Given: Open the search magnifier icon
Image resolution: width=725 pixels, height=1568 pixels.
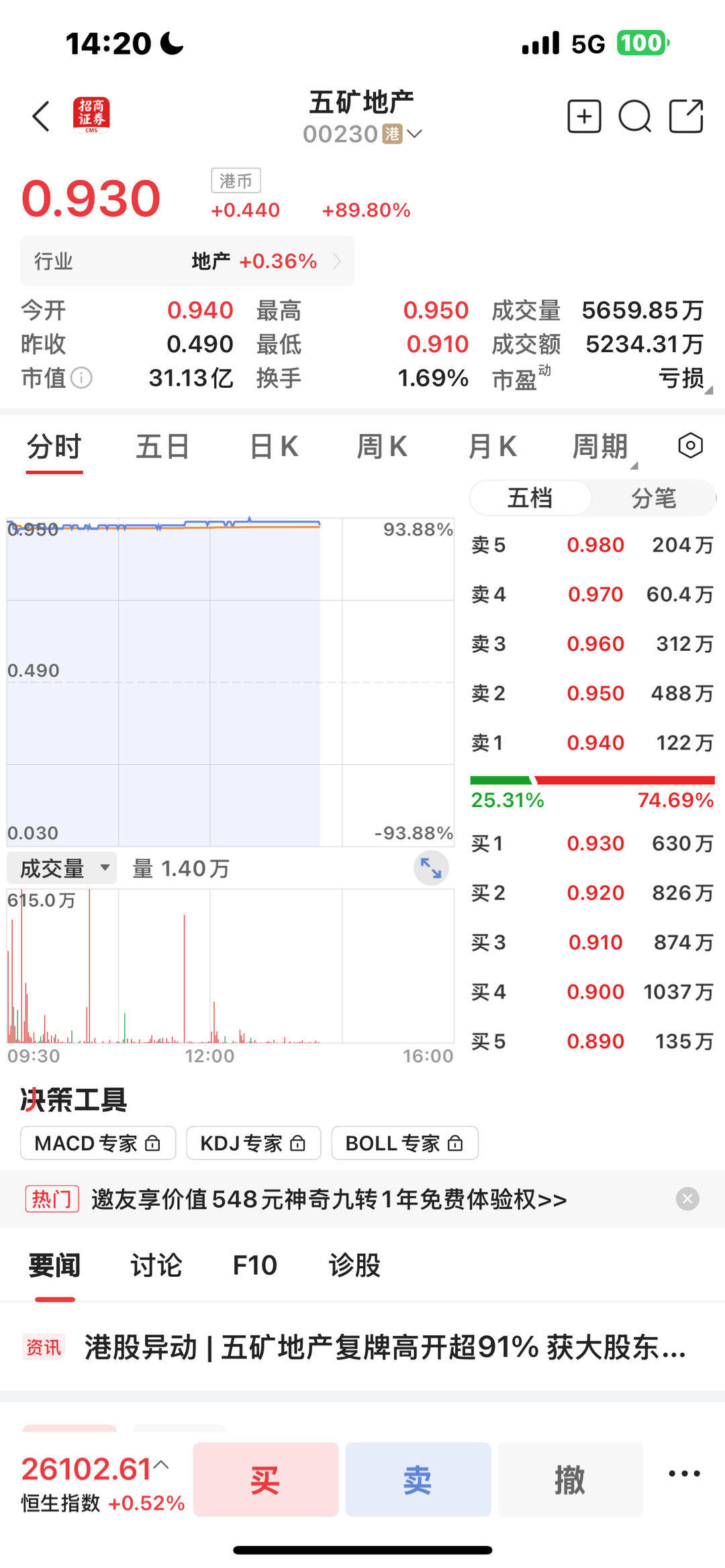Looking at the screenshot, I should coord(634,117).
